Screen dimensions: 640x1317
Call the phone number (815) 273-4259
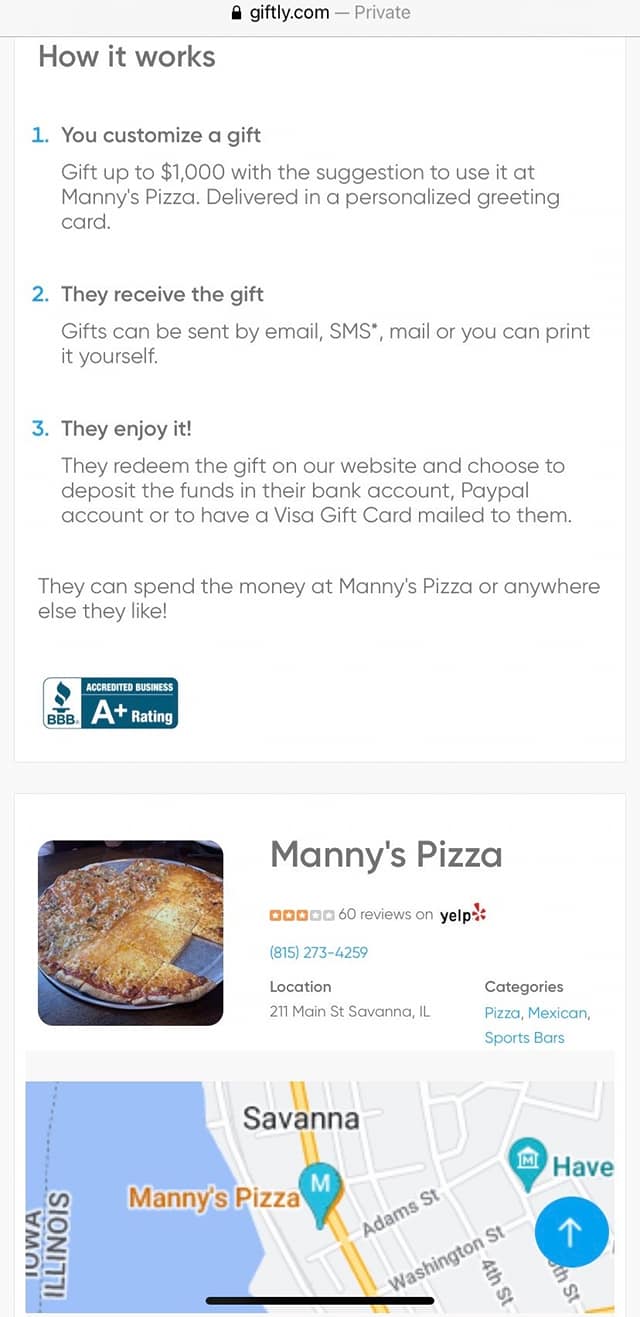319,952
